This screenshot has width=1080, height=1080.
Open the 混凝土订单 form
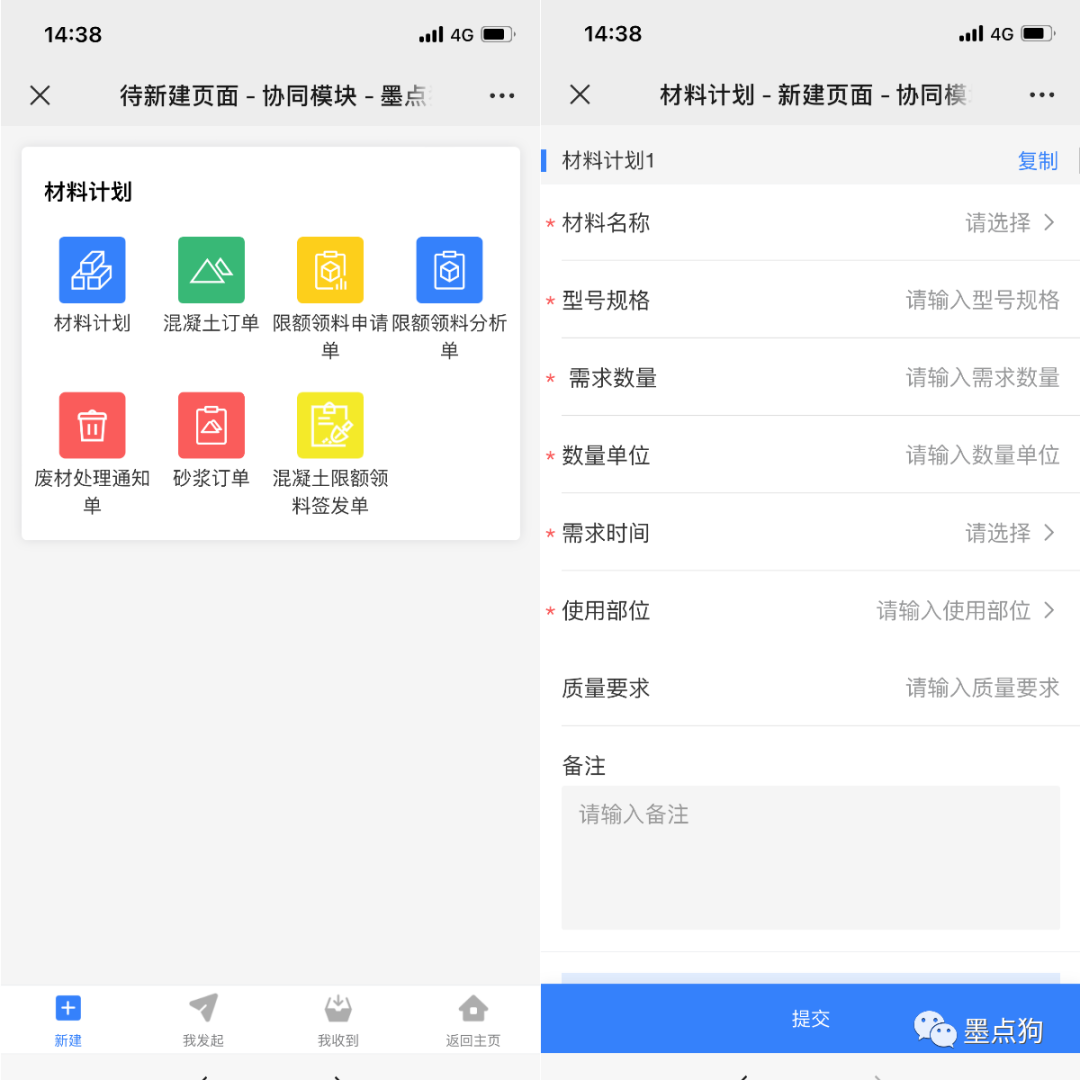(x=211, y=270)
